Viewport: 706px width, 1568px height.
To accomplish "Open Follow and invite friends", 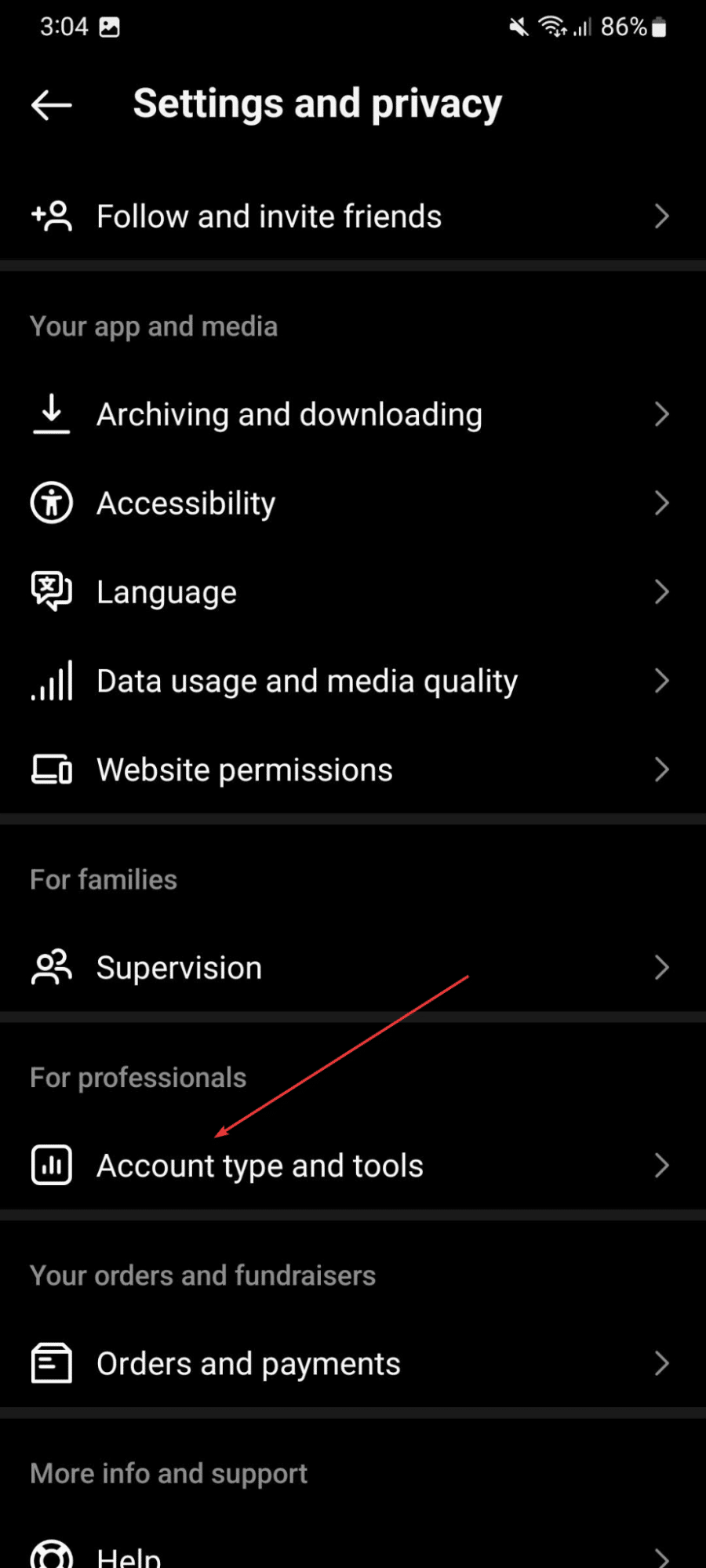I will click(x=353, y=216).
